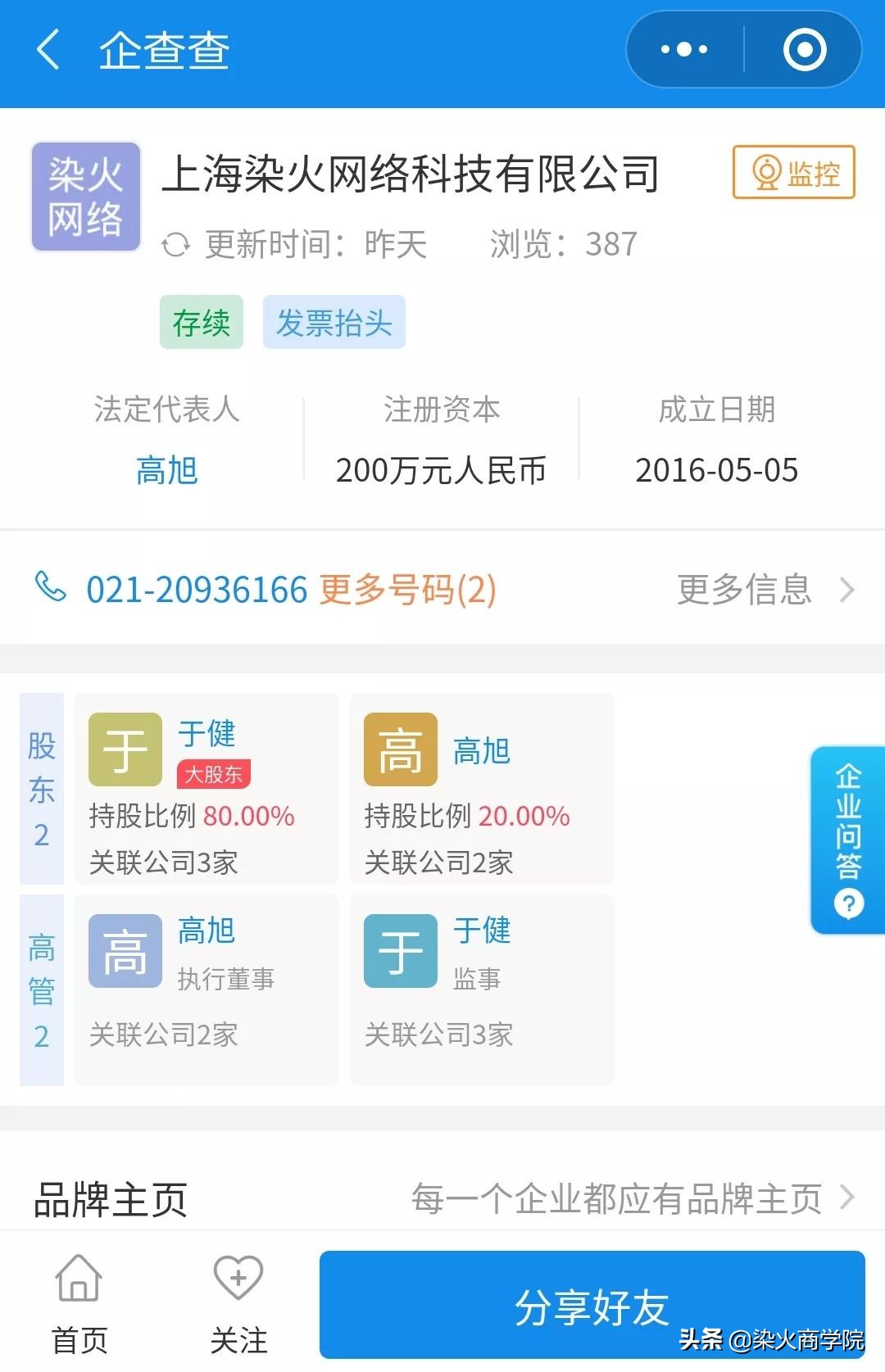Tap legal representative link 高旭
The width and height of the screenshot is (885, 1372).
(166, 470)
